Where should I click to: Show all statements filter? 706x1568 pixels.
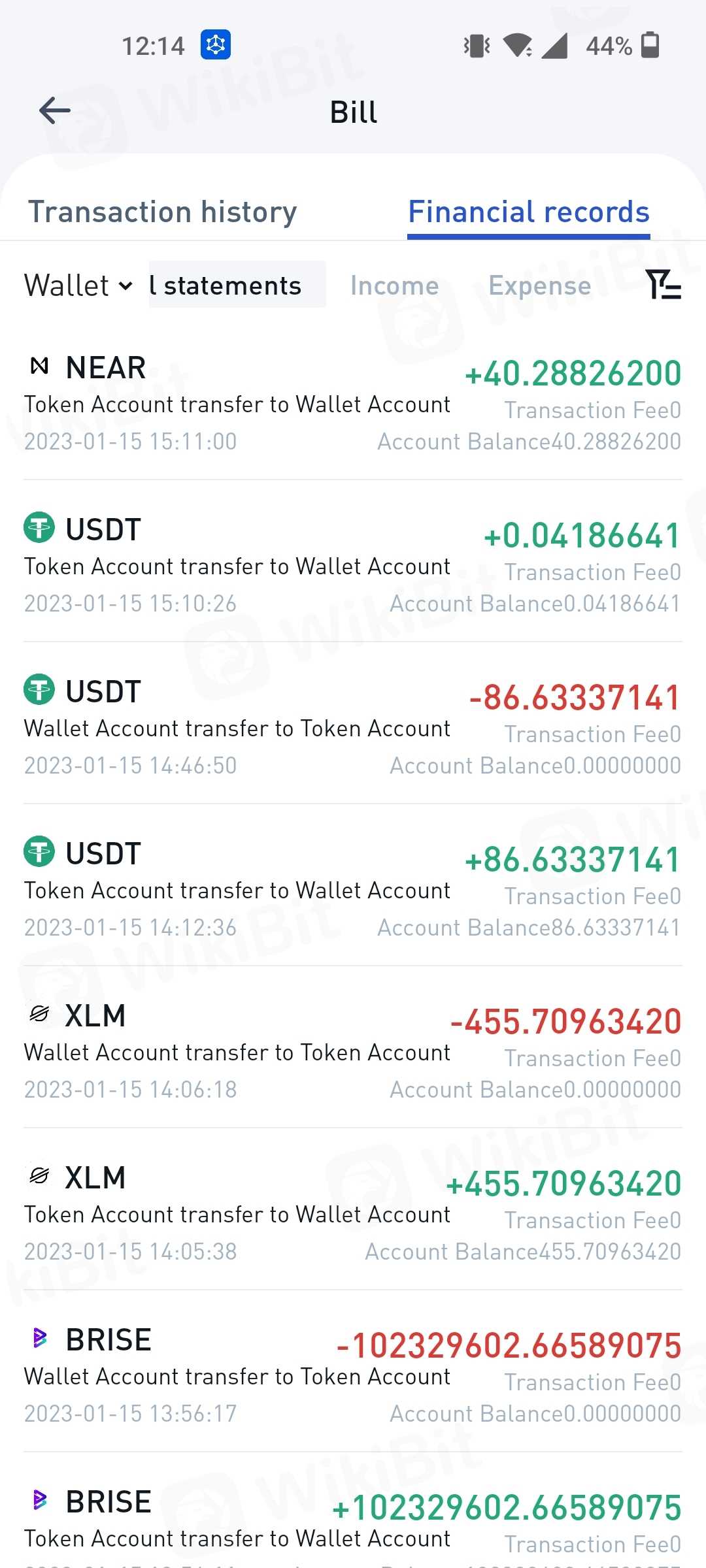(237, 286)
